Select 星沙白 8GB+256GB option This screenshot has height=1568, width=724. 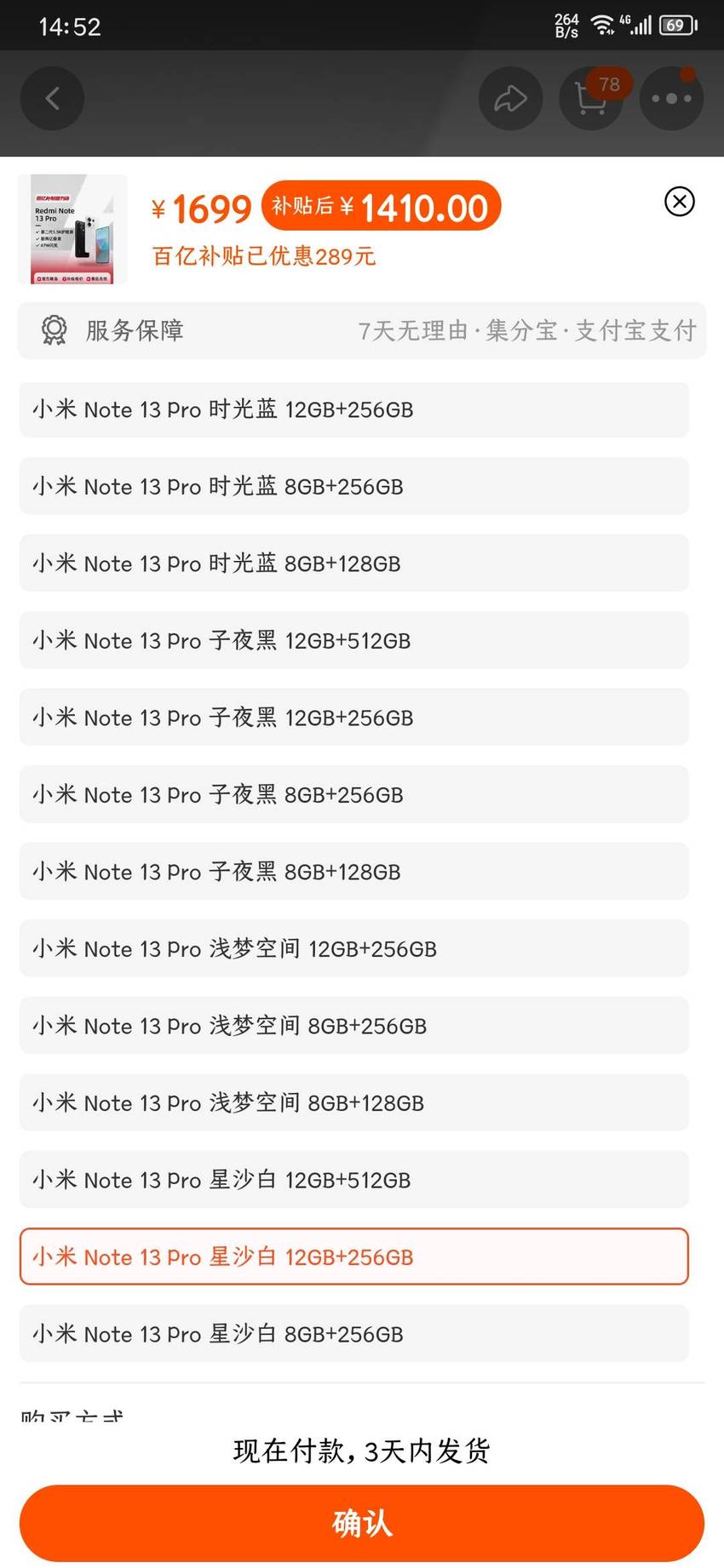coord(354,1334)
